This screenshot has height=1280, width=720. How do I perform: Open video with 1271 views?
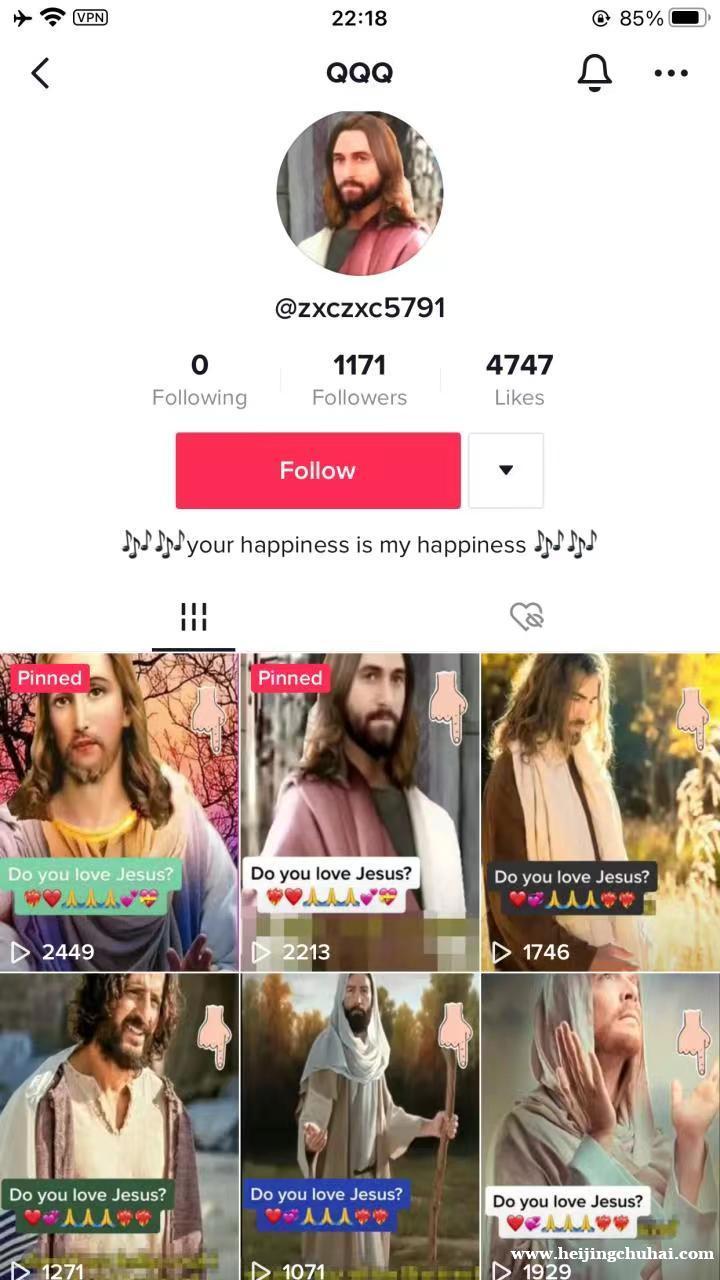120,1125
